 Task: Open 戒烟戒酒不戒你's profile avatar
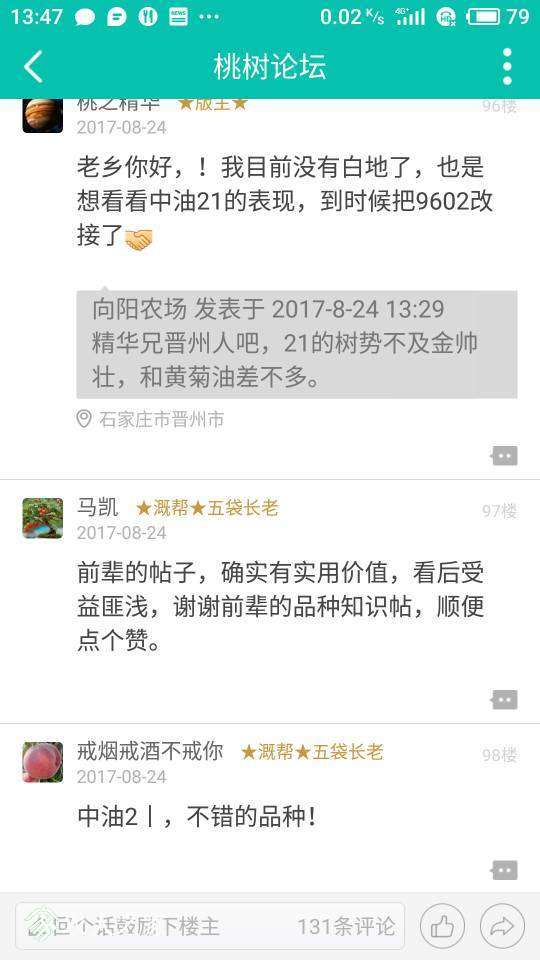43,762
